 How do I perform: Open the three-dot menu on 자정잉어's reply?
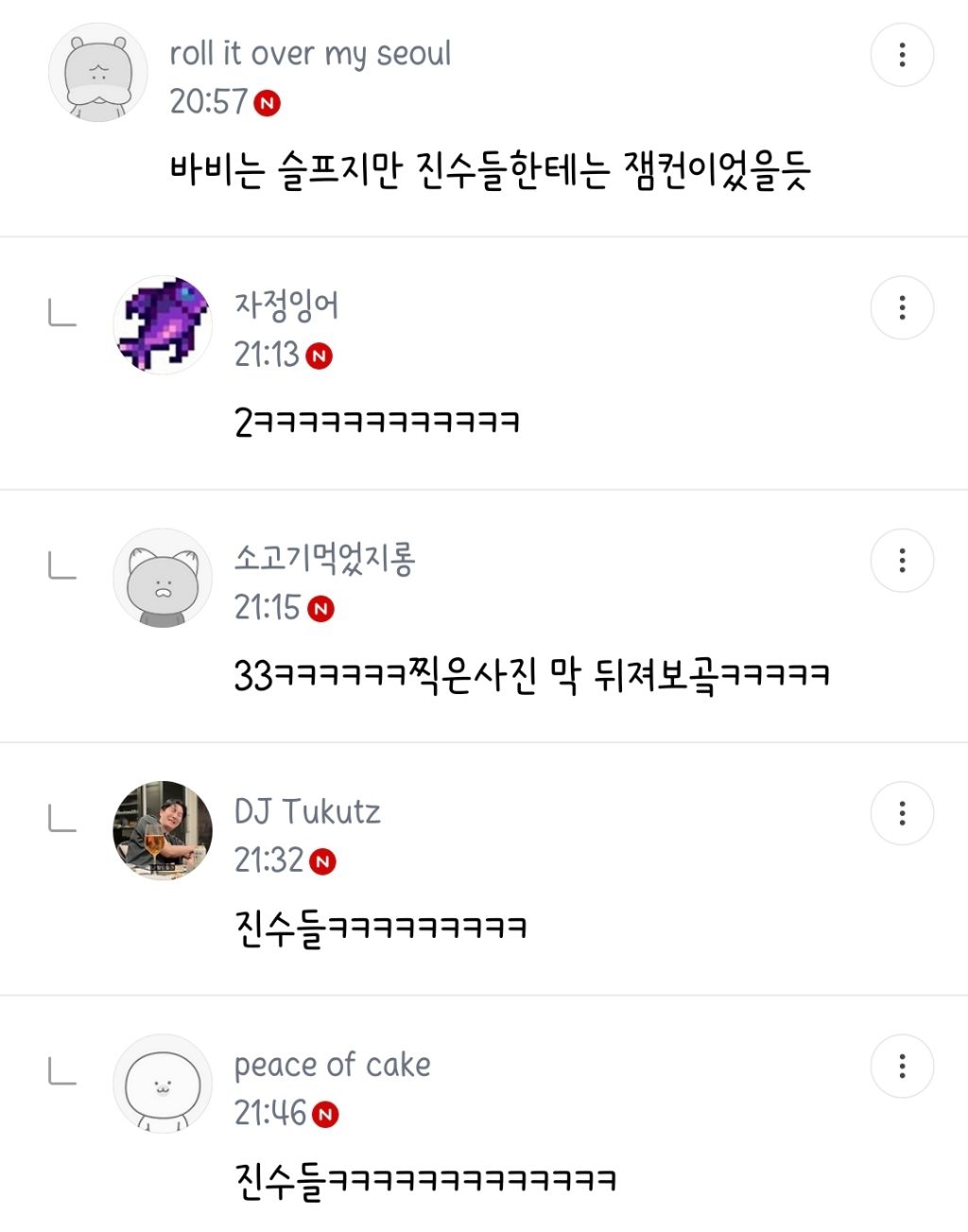902,307
